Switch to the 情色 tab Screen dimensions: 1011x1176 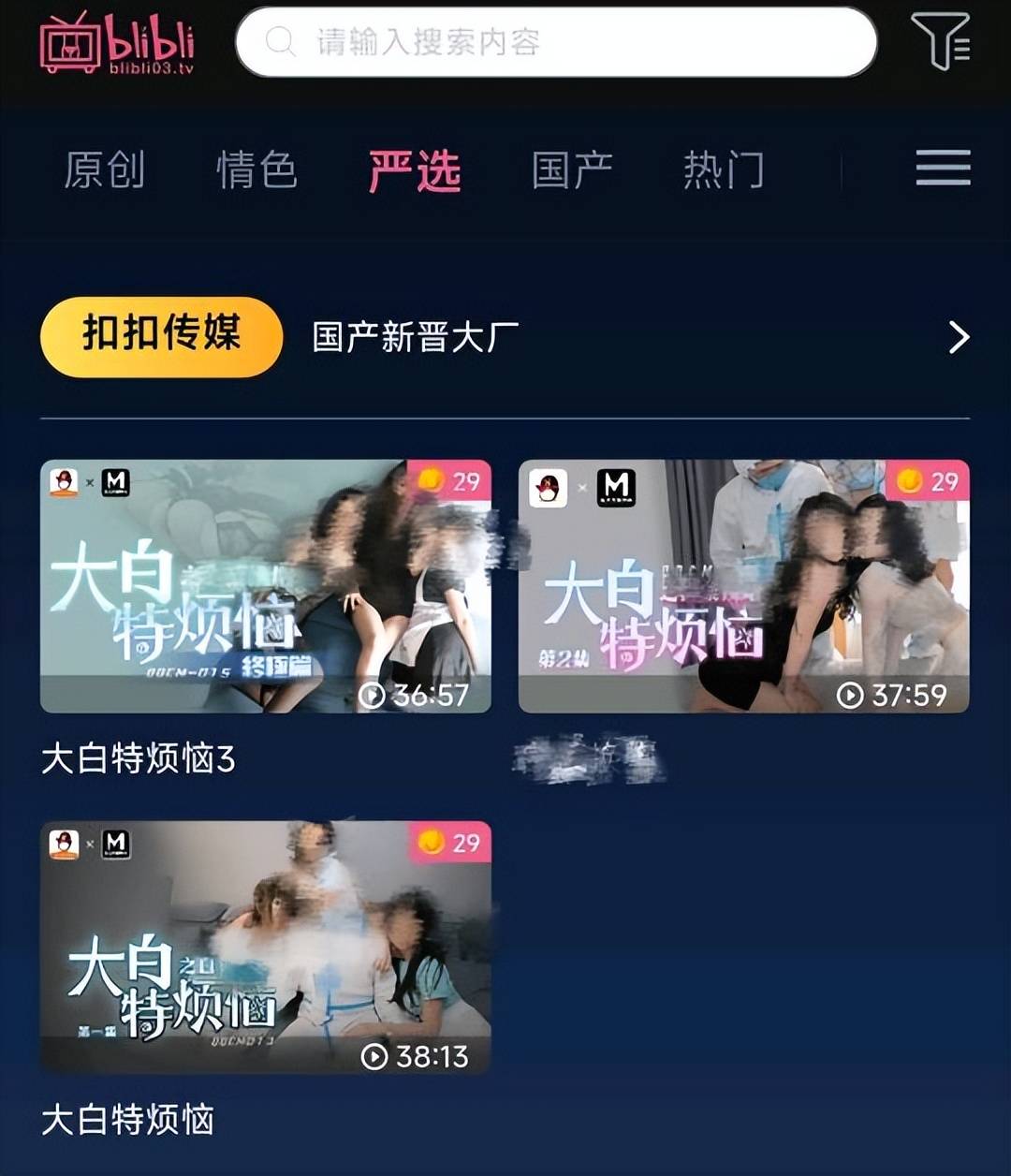pyautogui.click(x=256, y=170)
